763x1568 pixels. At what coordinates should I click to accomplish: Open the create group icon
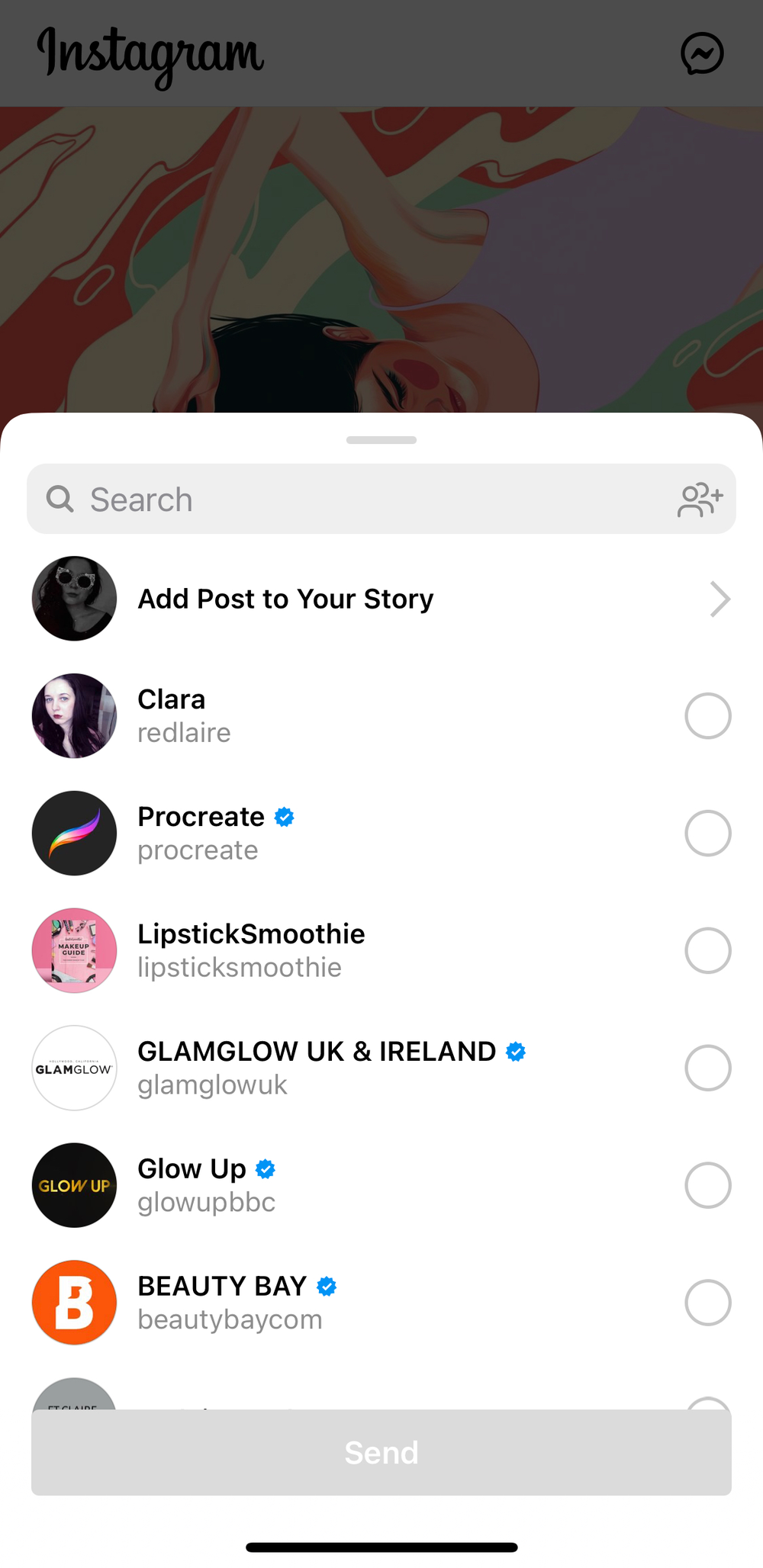pyautogui.click(x=700, y=500)
